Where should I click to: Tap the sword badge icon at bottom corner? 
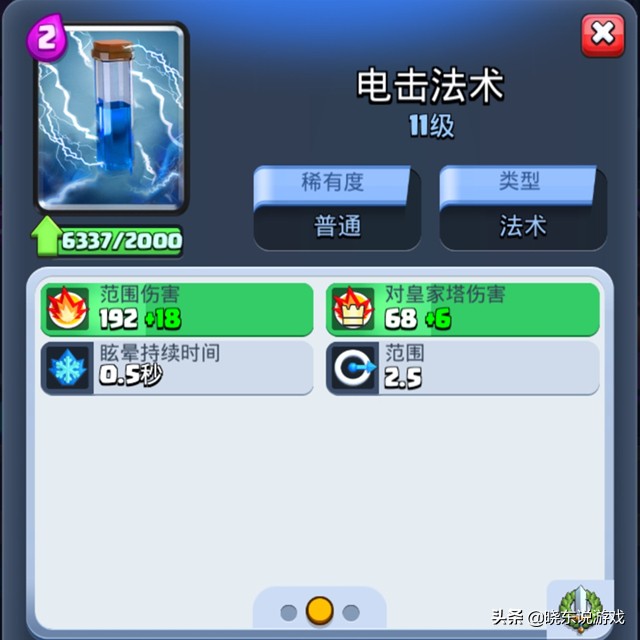coord(581,604)
